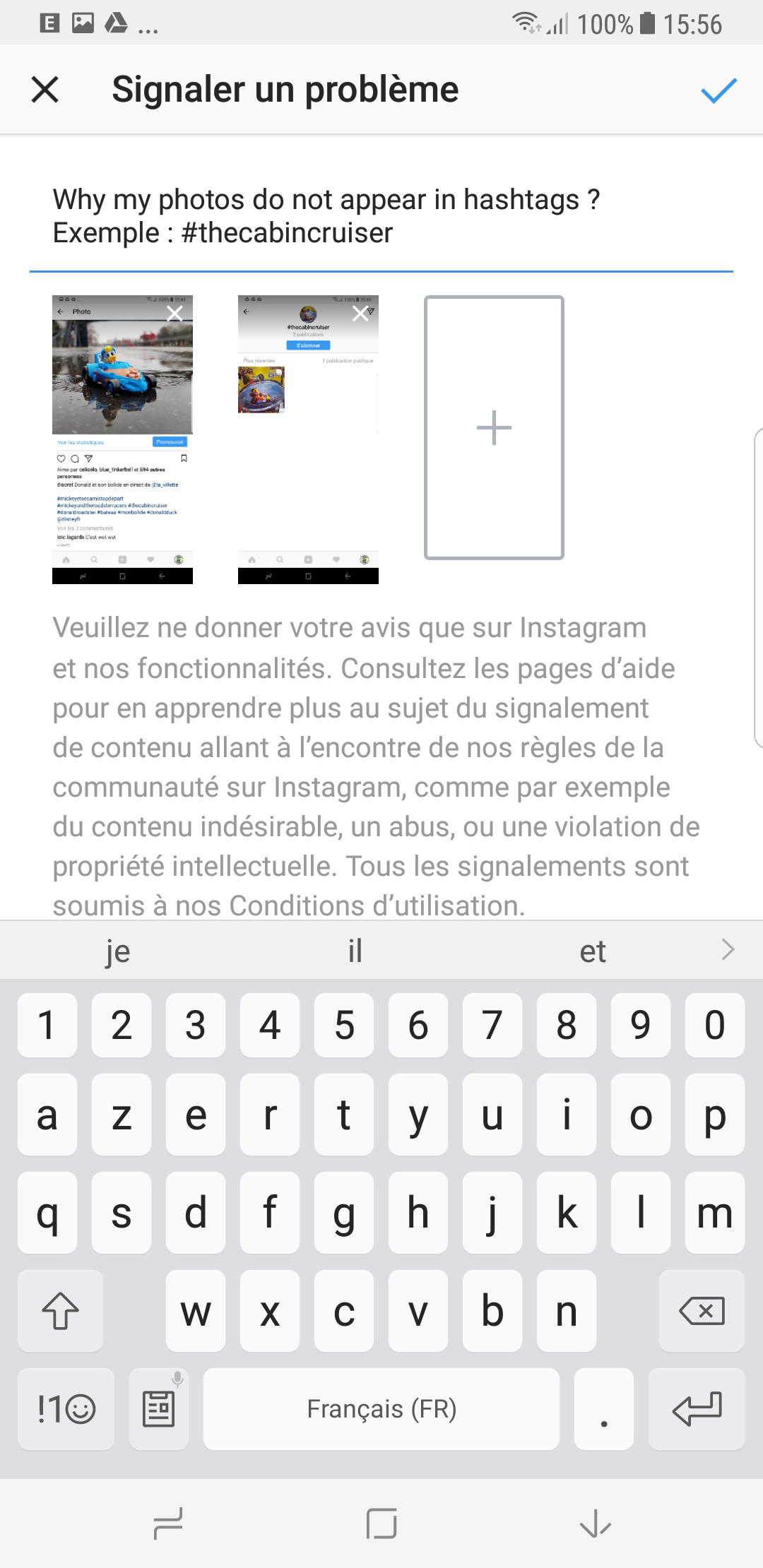Open the keyboard clipboard and voice key

click(160, 1409)
